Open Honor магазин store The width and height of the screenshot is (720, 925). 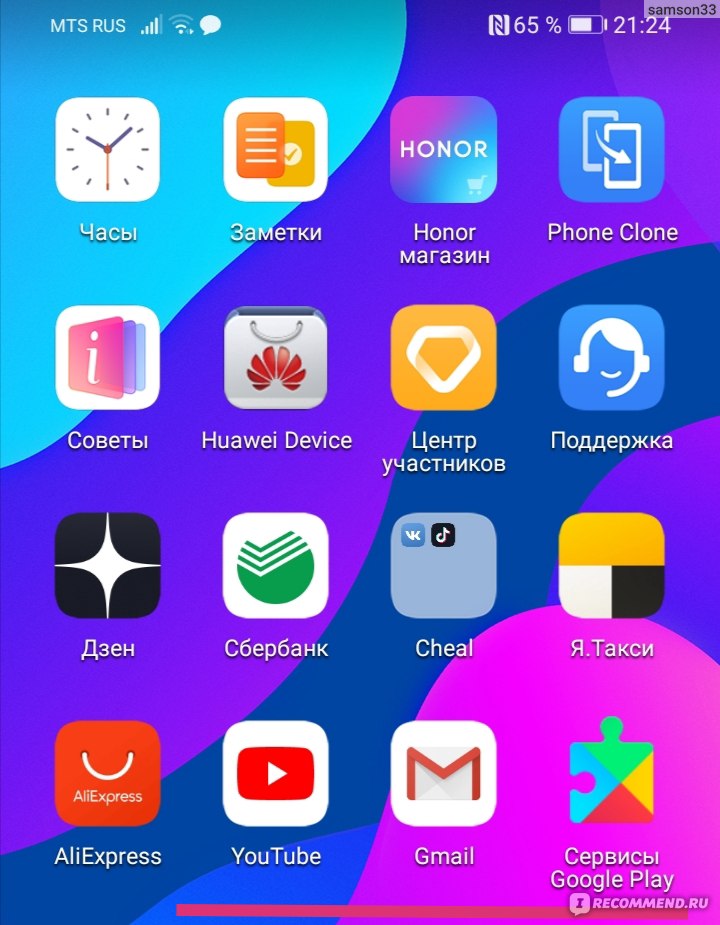(444, 149)
